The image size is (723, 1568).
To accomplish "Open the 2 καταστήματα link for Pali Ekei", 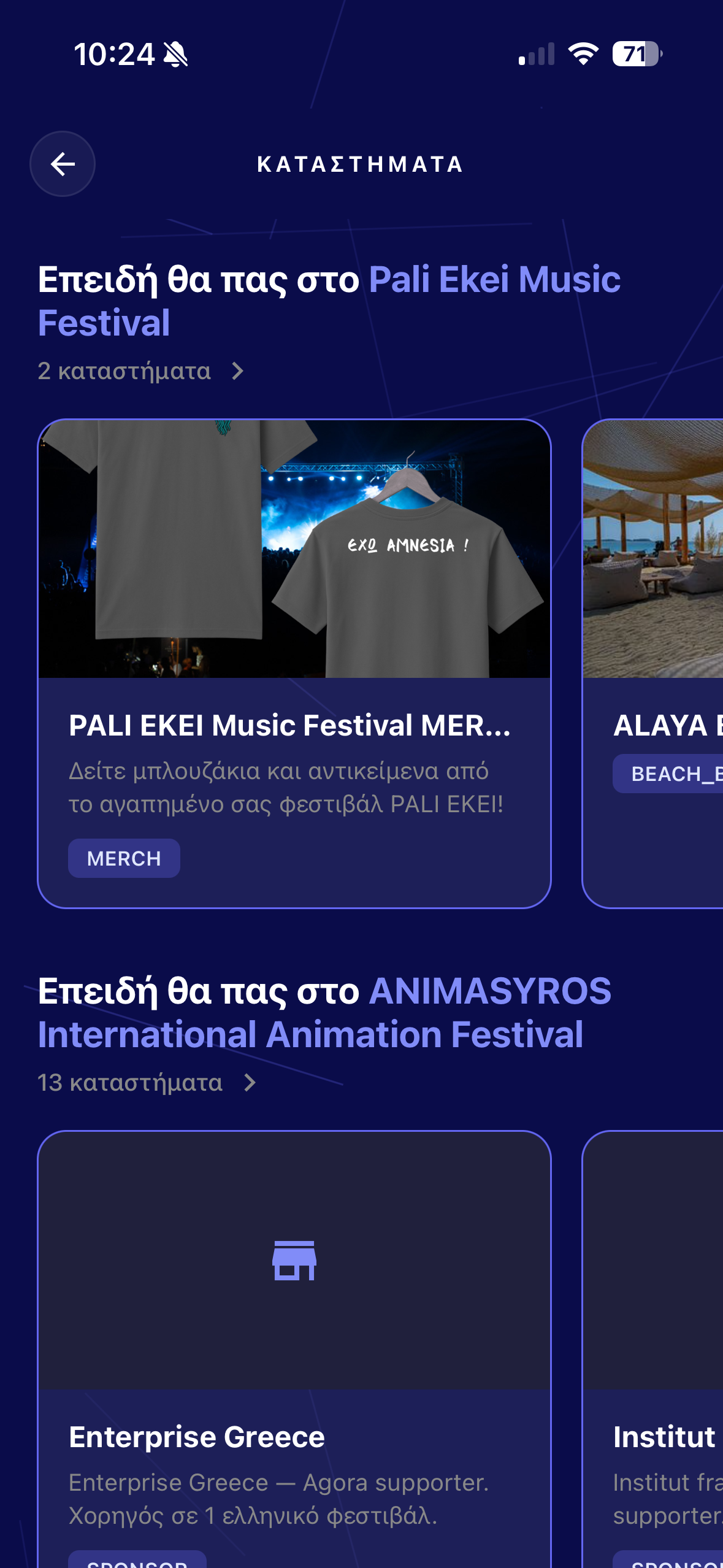I will tap(140, 371).
